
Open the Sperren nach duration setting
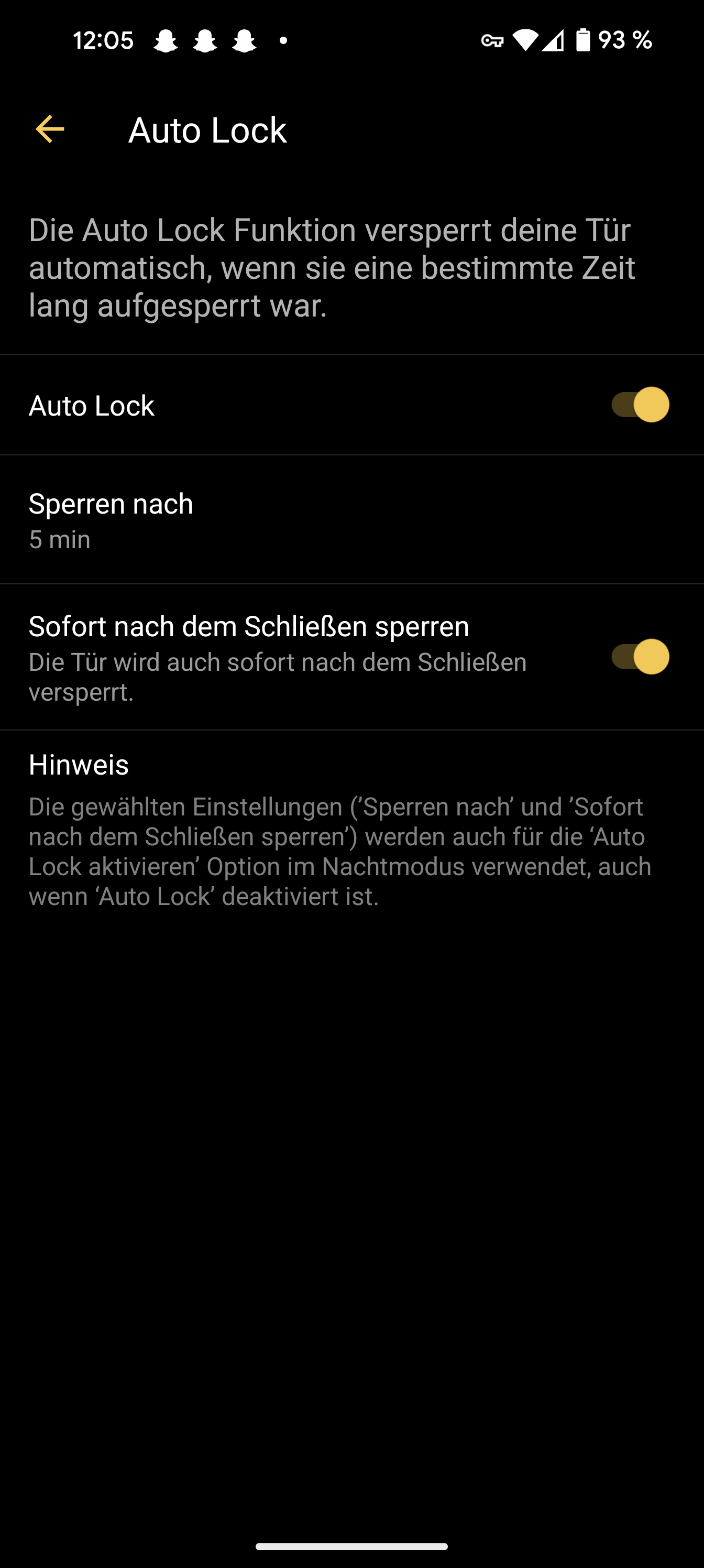point(351,519)
